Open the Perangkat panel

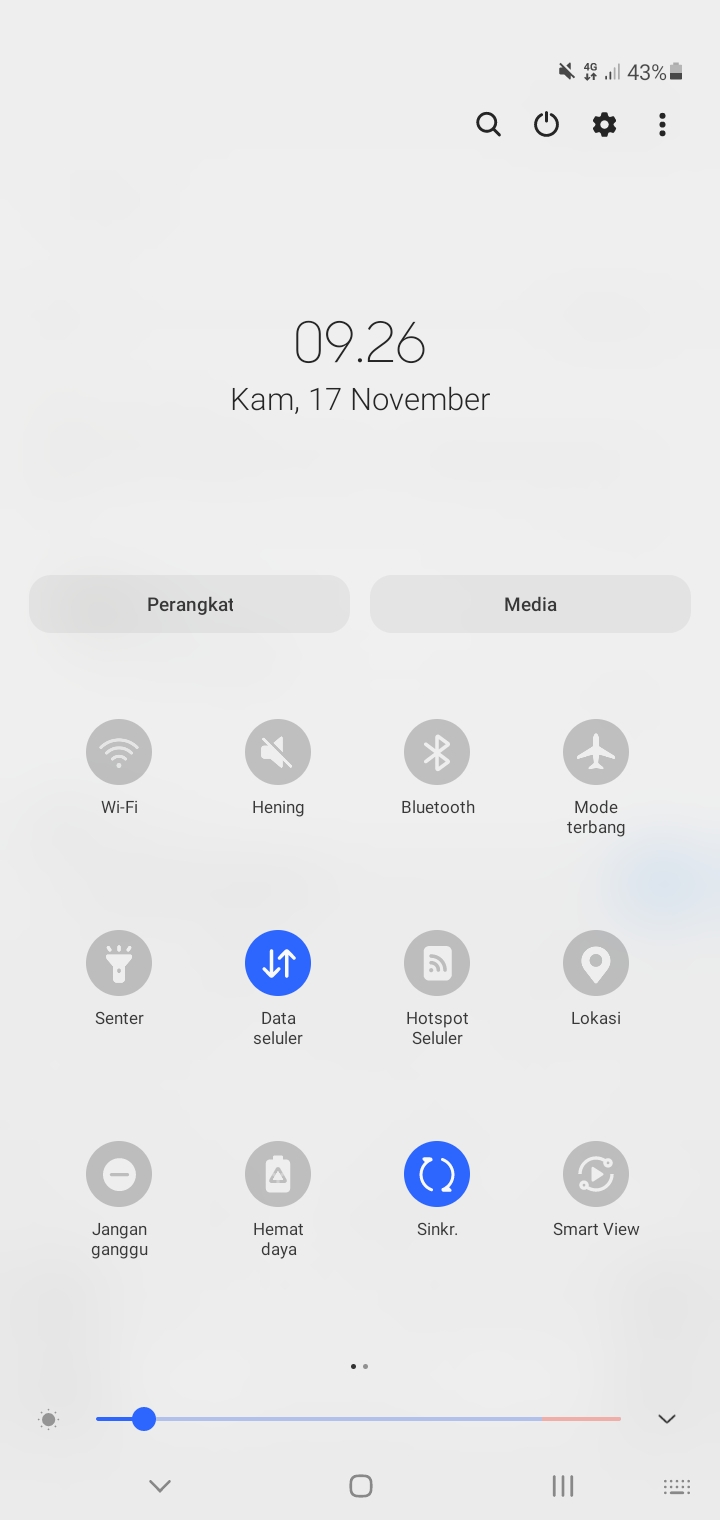[189, 604]
